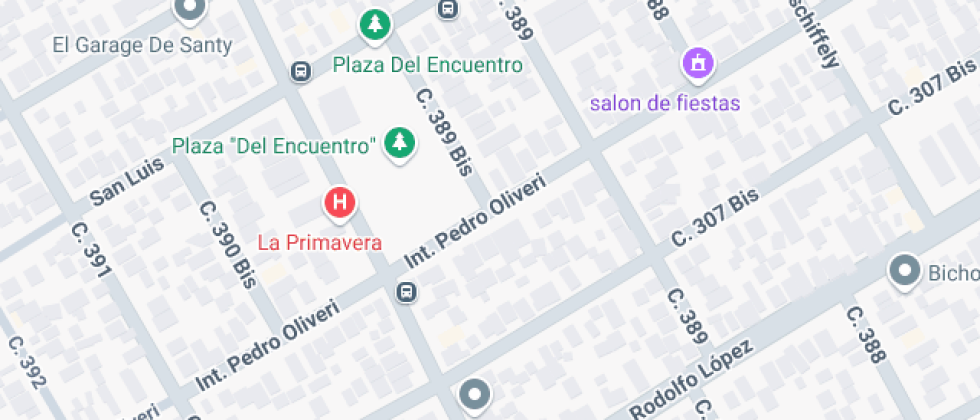This screenshot has height=420, width=980.
Task: Select the bus stop on Int. Pedro Oliveri
Action: click(406, 292)
